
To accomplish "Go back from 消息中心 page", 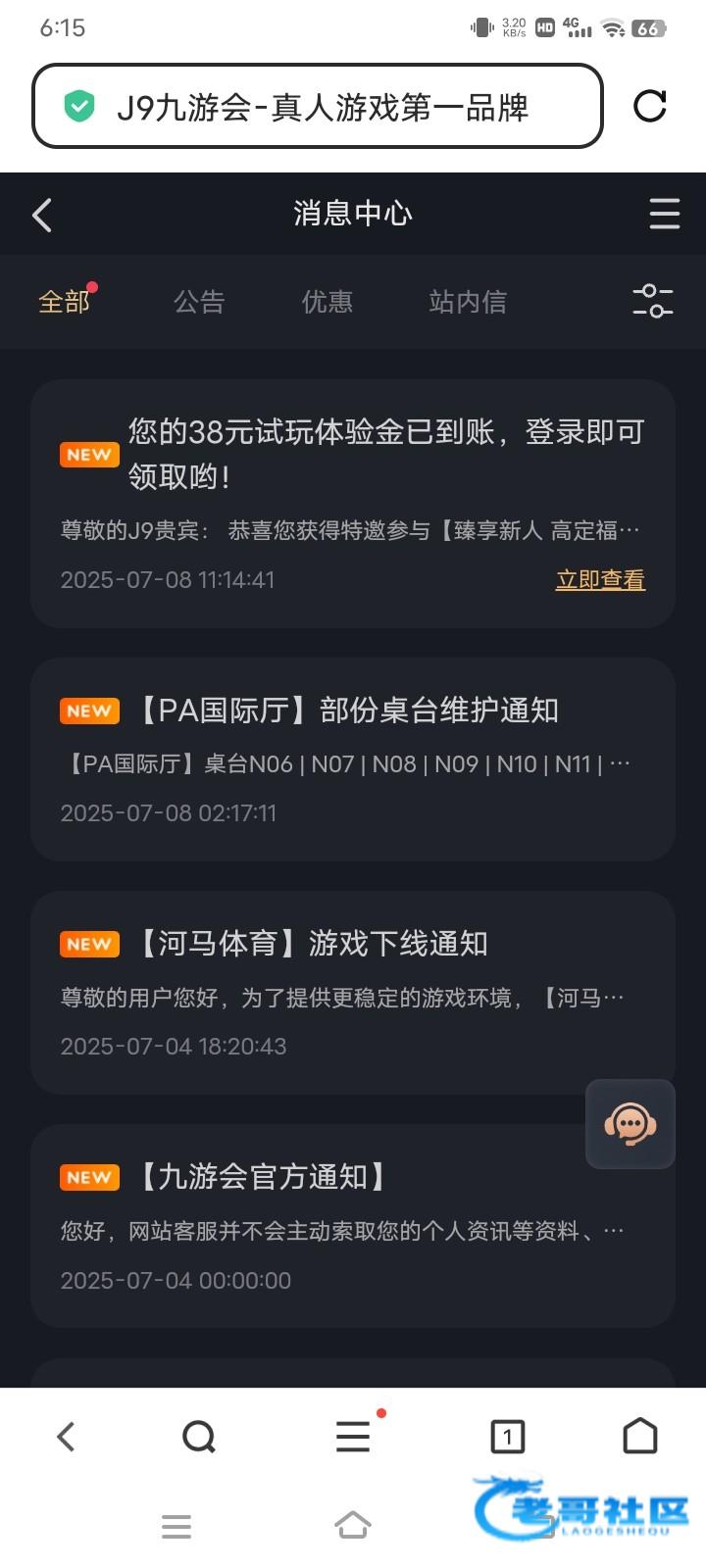I will tap(42, 215).
